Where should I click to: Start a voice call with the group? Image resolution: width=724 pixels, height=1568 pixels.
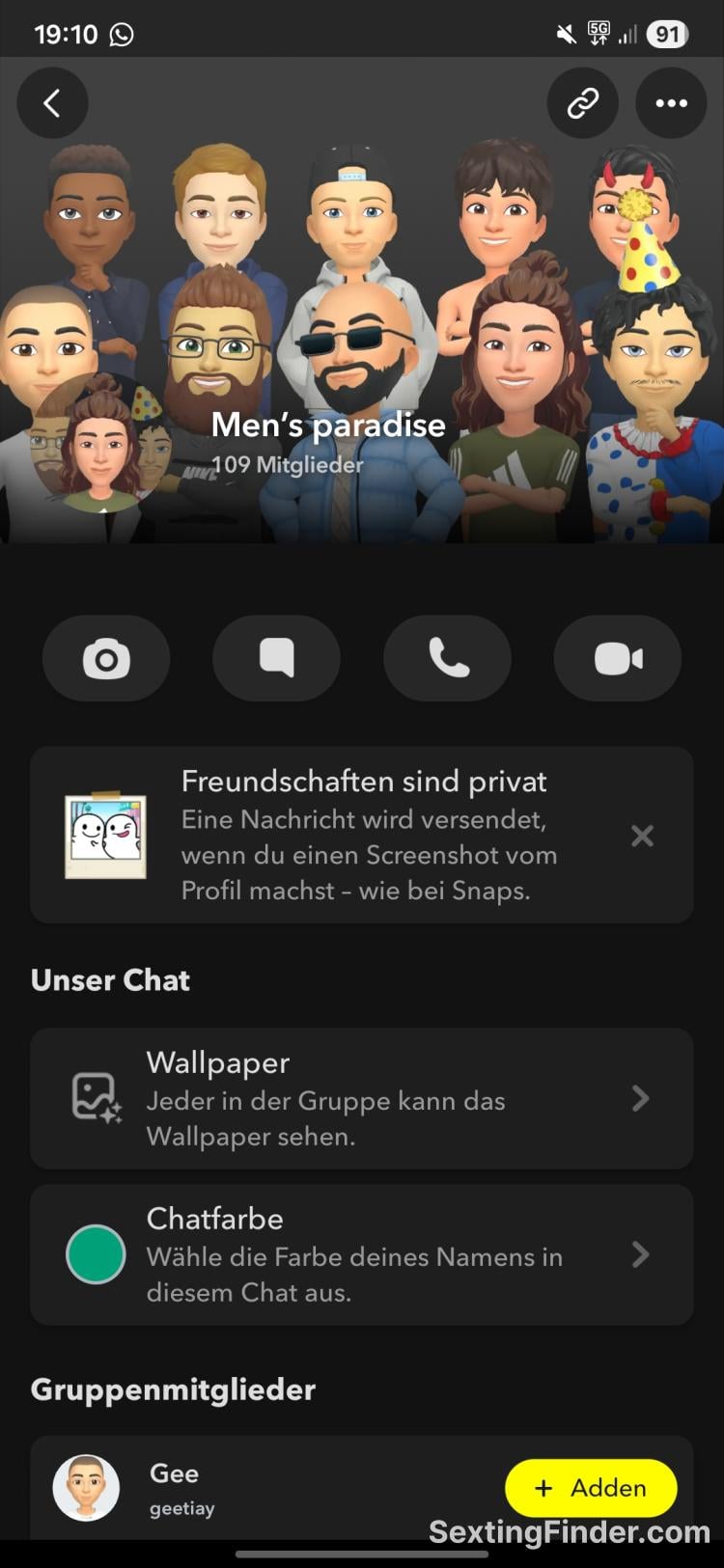[447, 659]
